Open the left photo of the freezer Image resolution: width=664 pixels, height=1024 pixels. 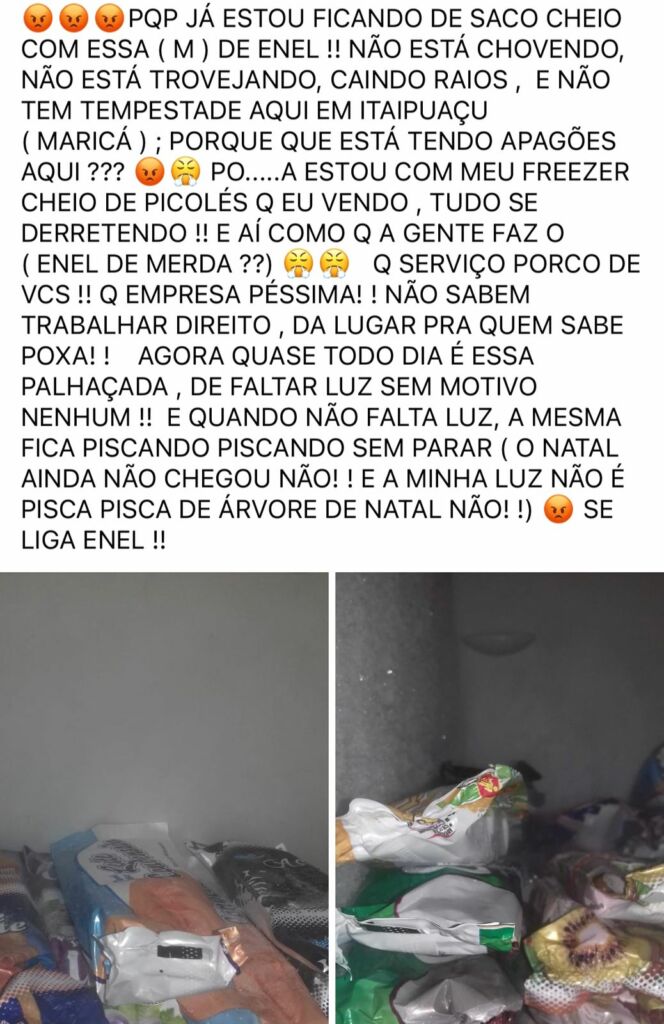[x=164, y=797]
